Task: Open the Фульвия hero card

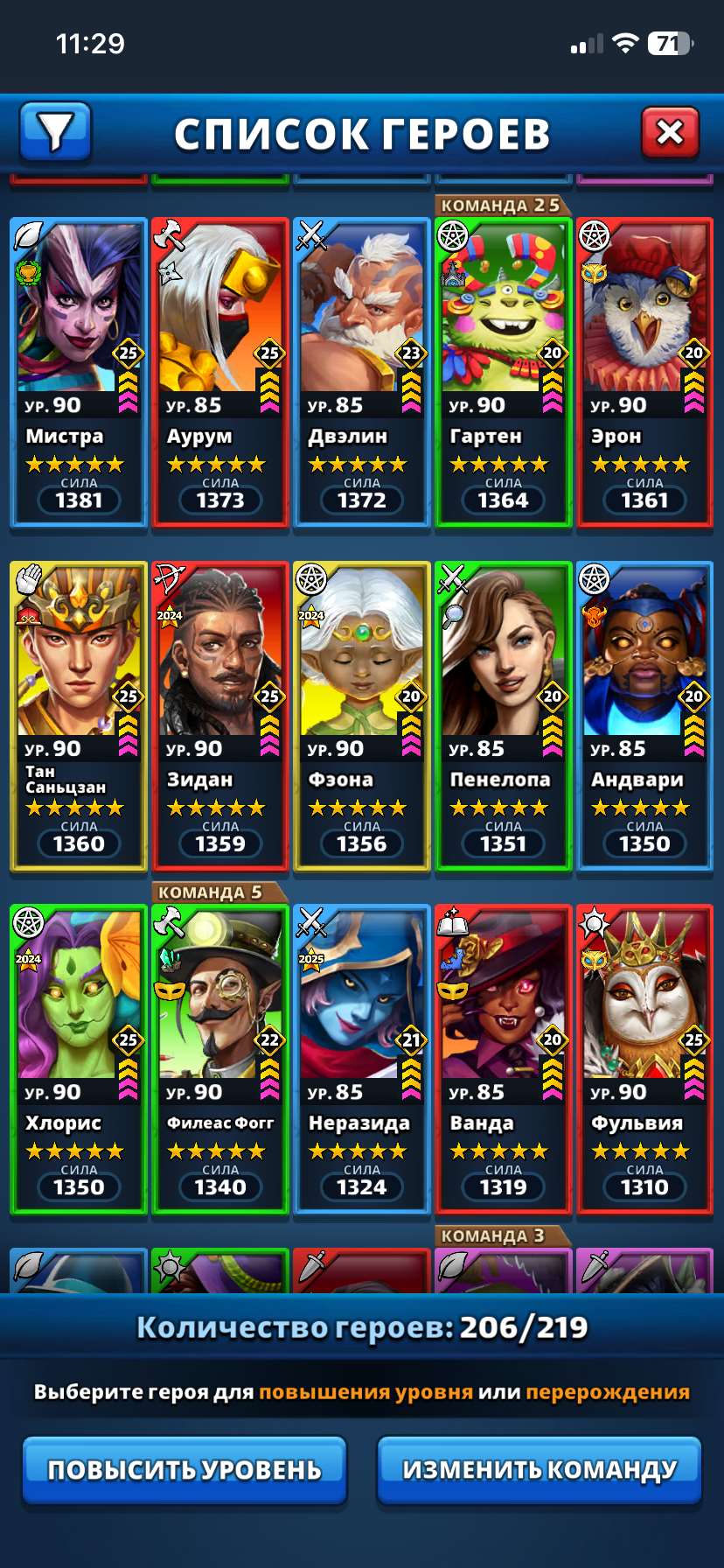Action: pos(645,1060)
